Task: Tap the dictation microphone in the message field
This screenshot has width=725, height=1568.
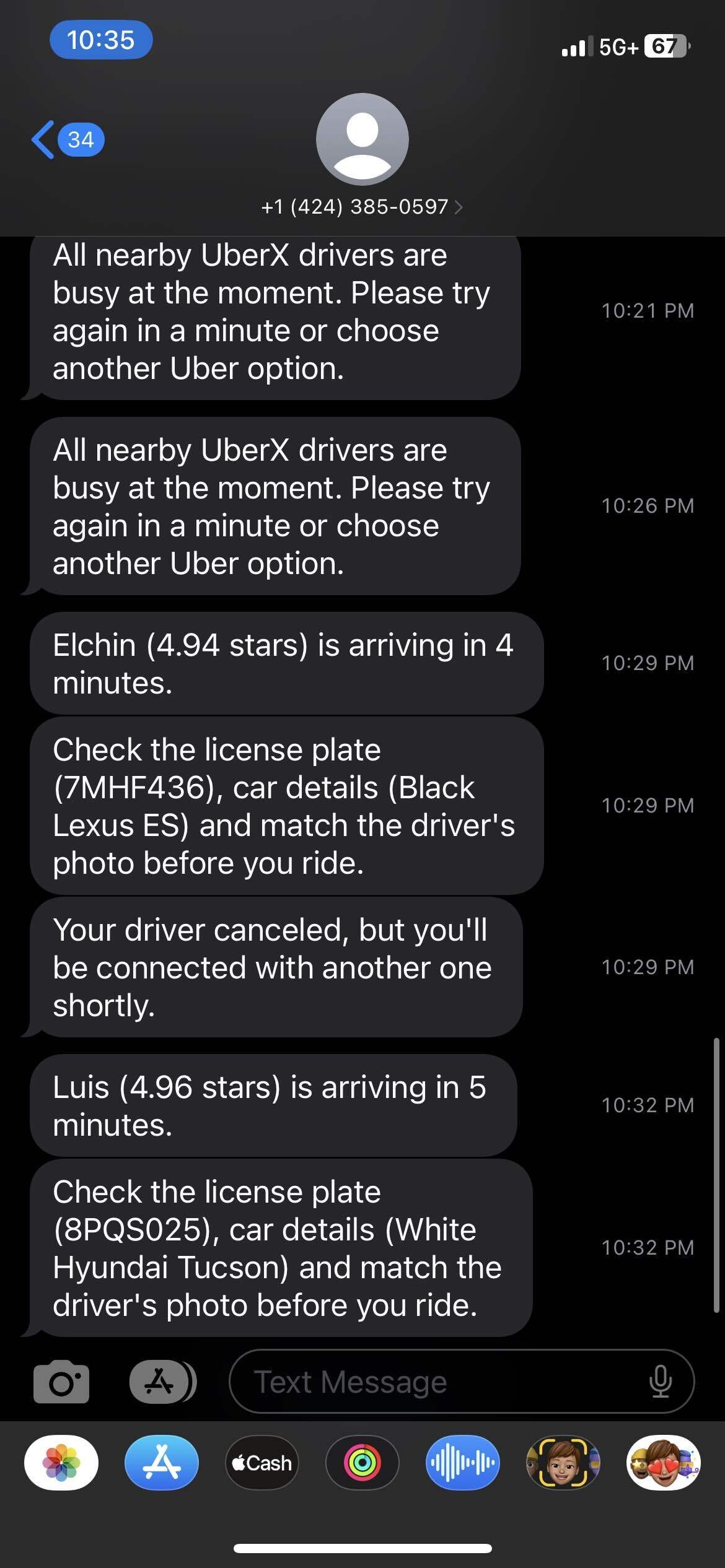Action: click(660, 1380)
